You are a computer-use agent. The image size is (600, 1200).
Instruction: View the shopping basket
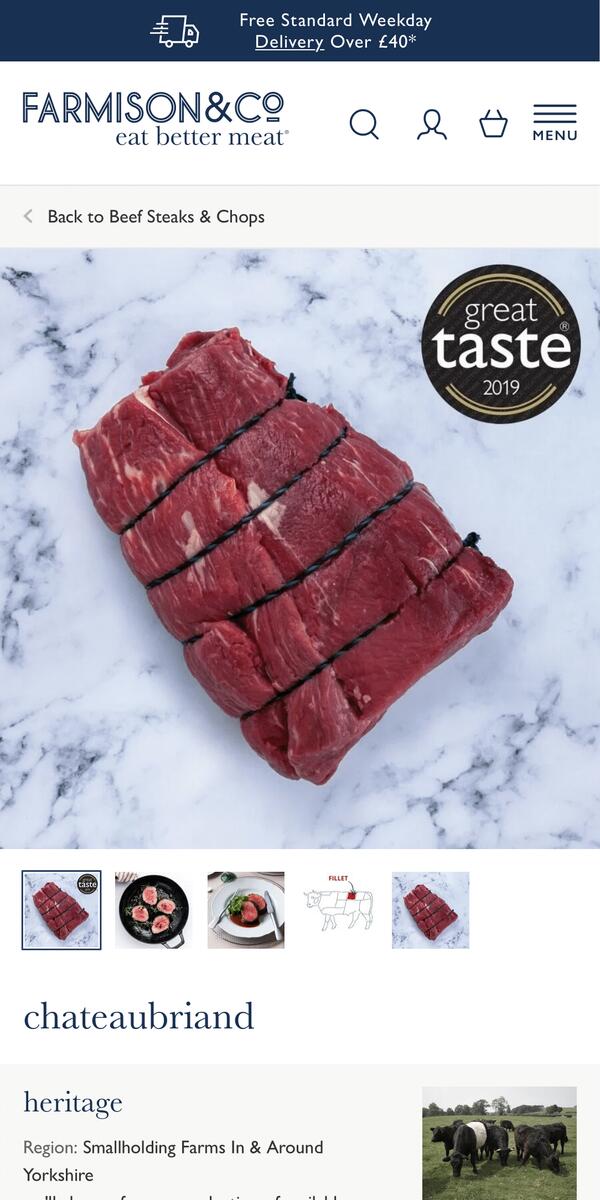point(493,124)
